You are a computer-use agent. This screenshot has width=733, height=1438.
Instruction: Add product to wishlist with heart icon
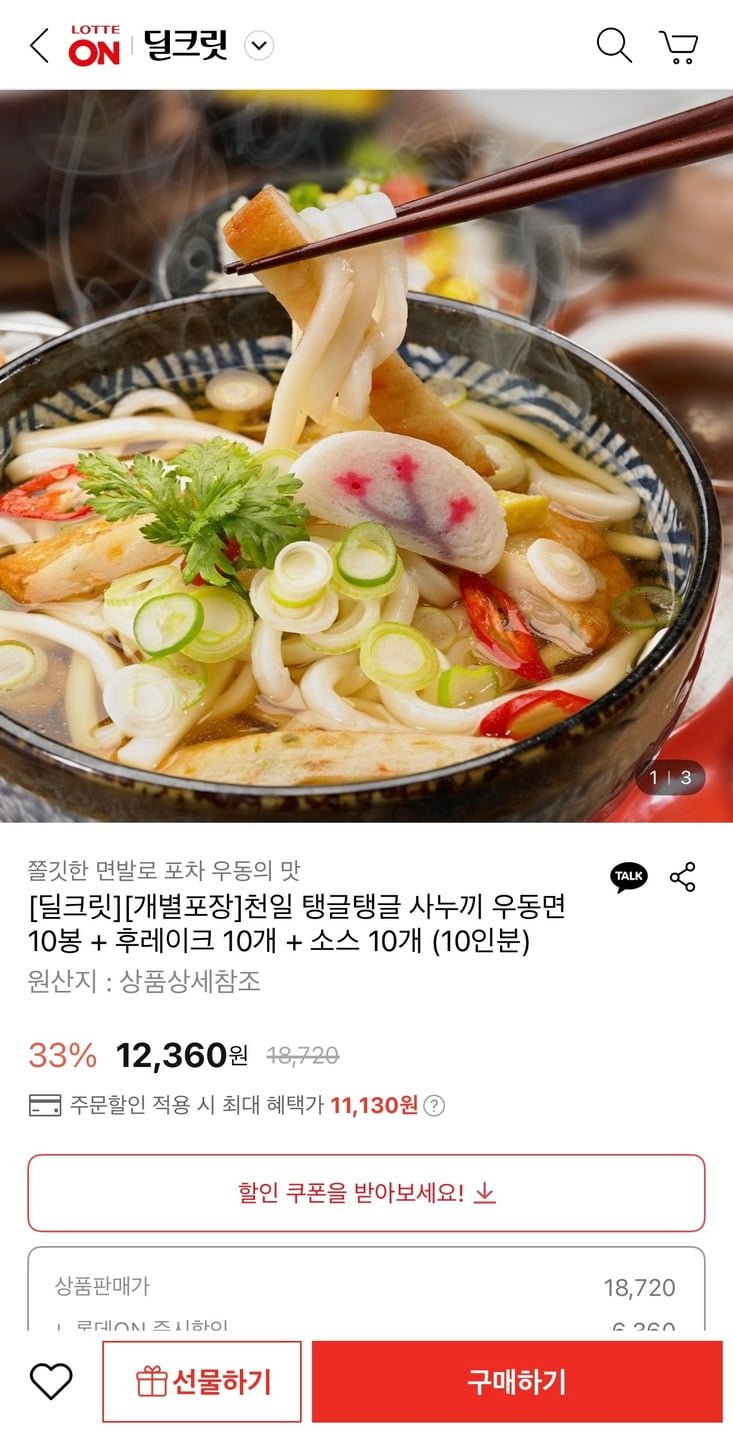51,1381
